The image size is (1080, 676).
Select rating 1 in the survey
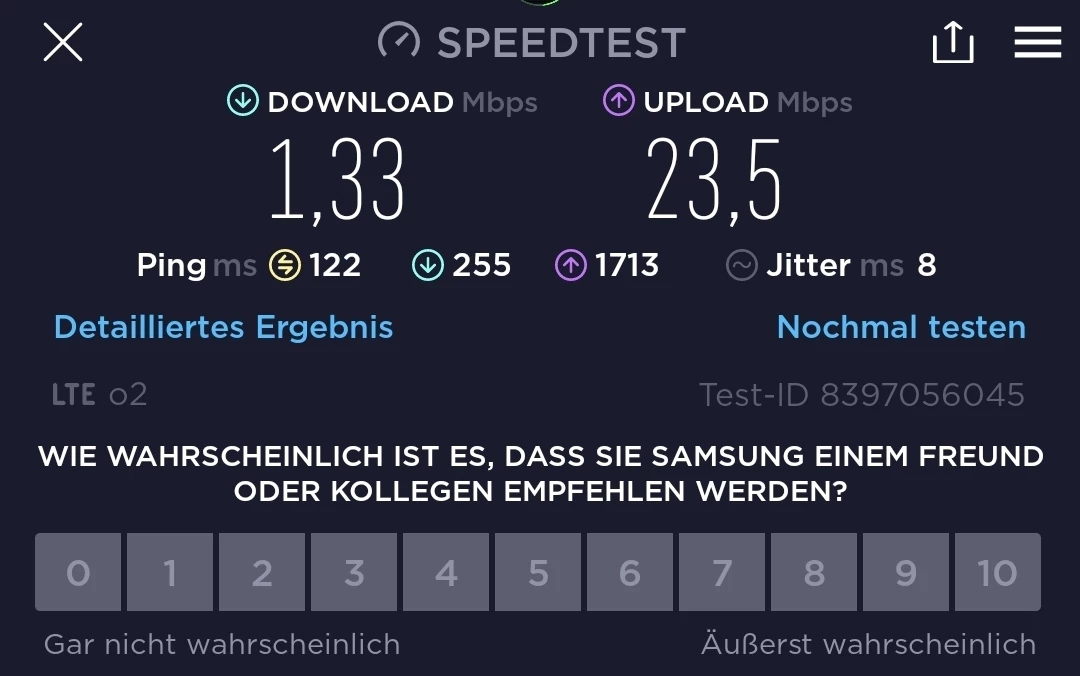pyautogui.click(x=170, y=572)
